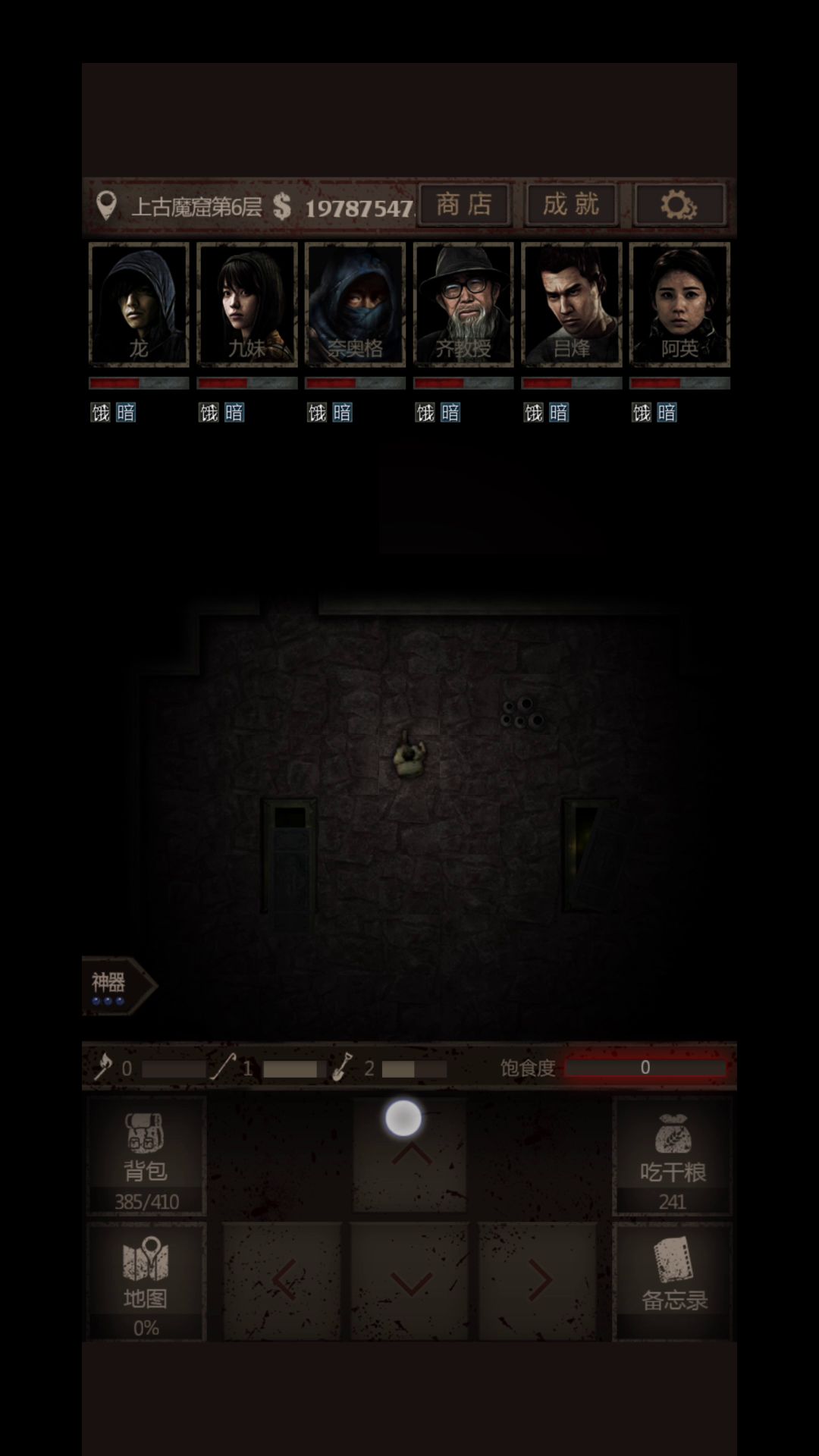
Task: Select character 奈奥格 portrait
Action: coord(355,305)
